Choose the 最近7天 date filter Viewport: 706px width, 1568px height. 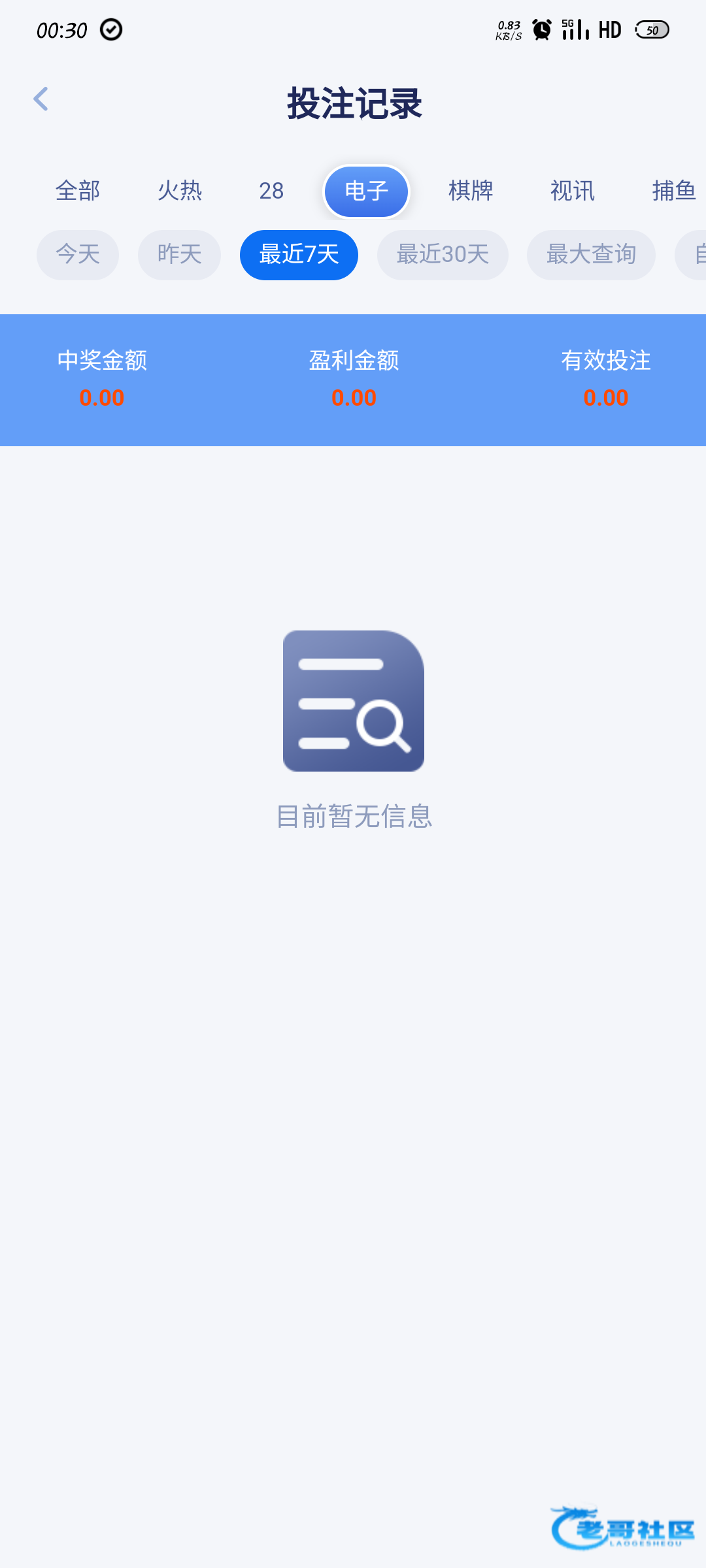coord(299,254)
